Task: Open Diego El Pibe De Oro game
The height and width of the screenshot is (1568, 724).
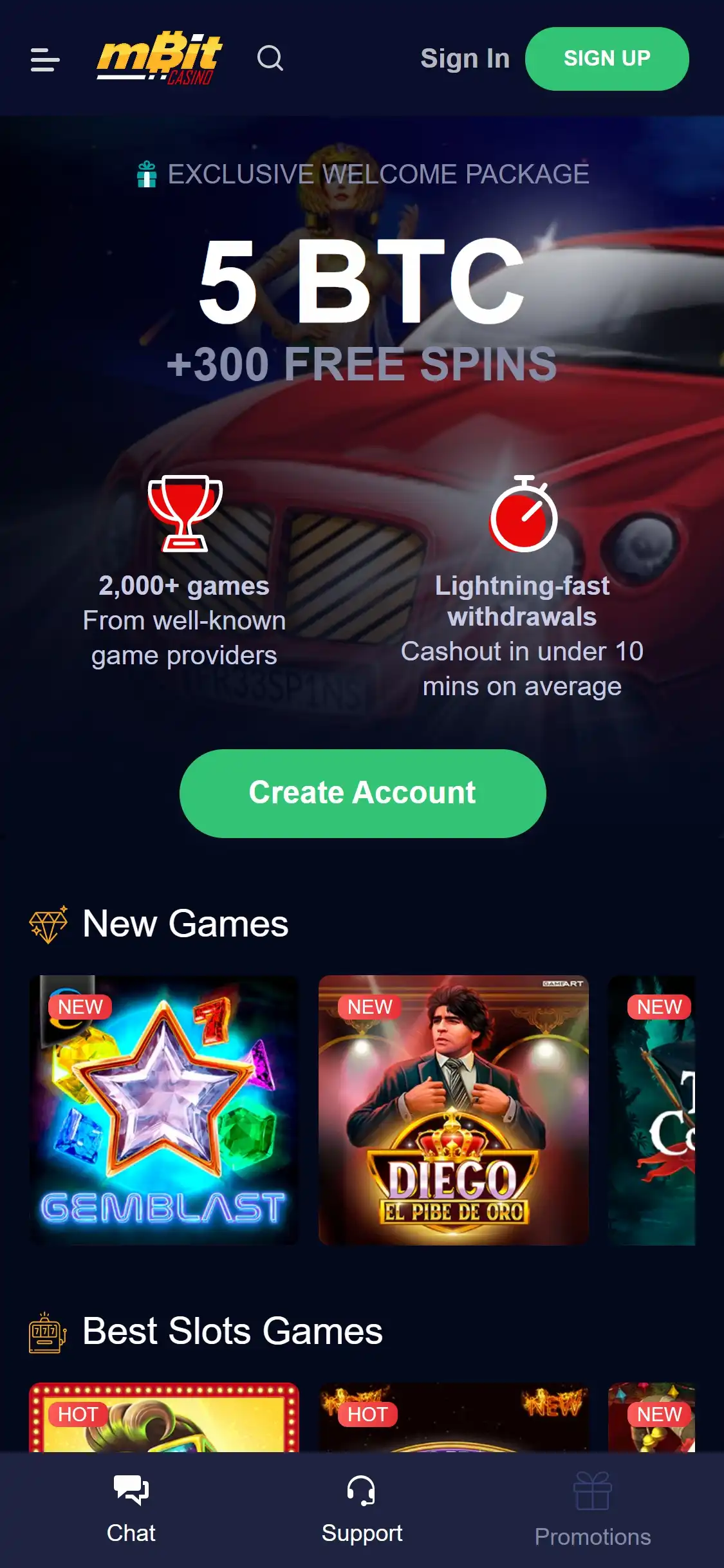Action: click(x=453, y=1110)
